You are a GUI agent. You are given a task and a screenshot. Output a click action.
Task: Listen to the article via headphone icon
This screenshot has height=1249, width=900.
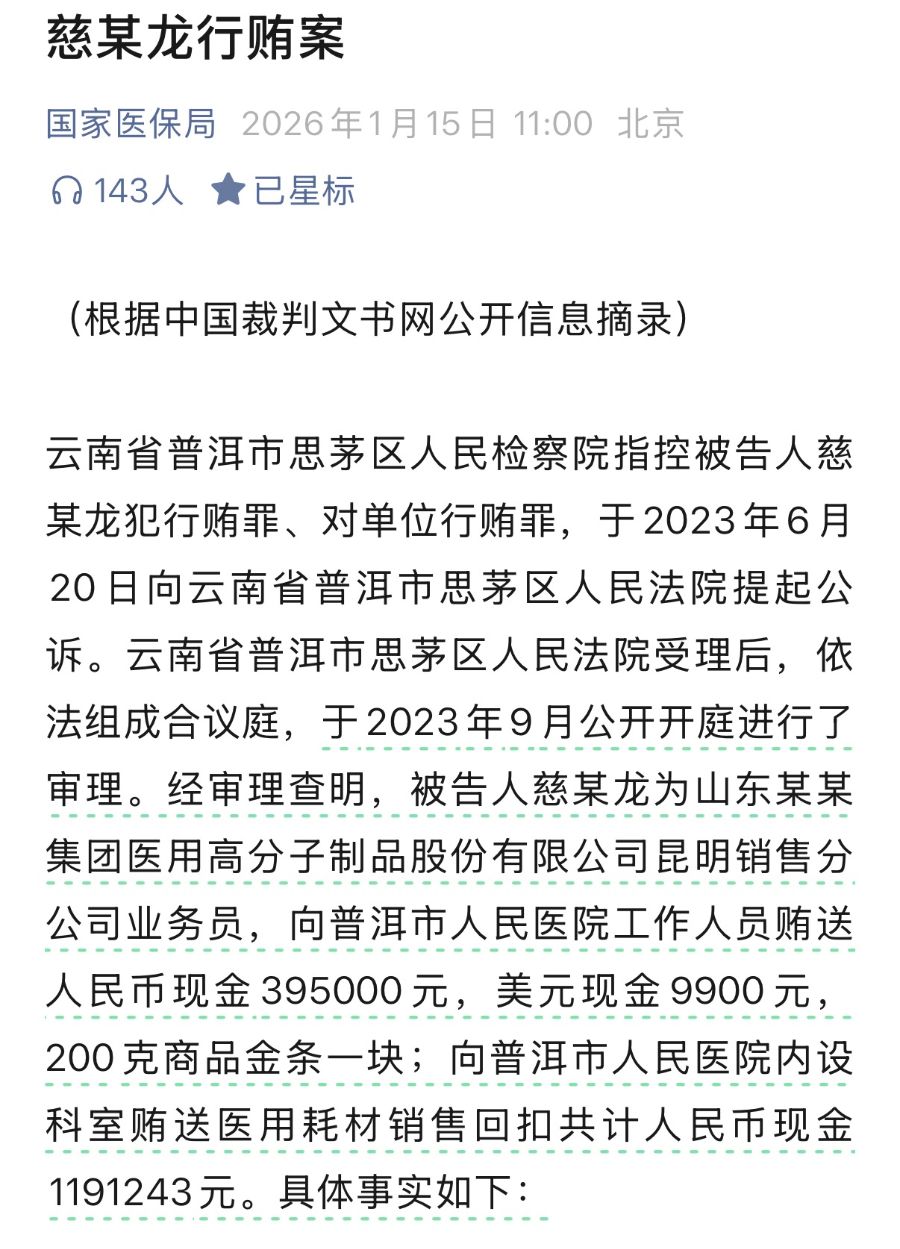66,190
